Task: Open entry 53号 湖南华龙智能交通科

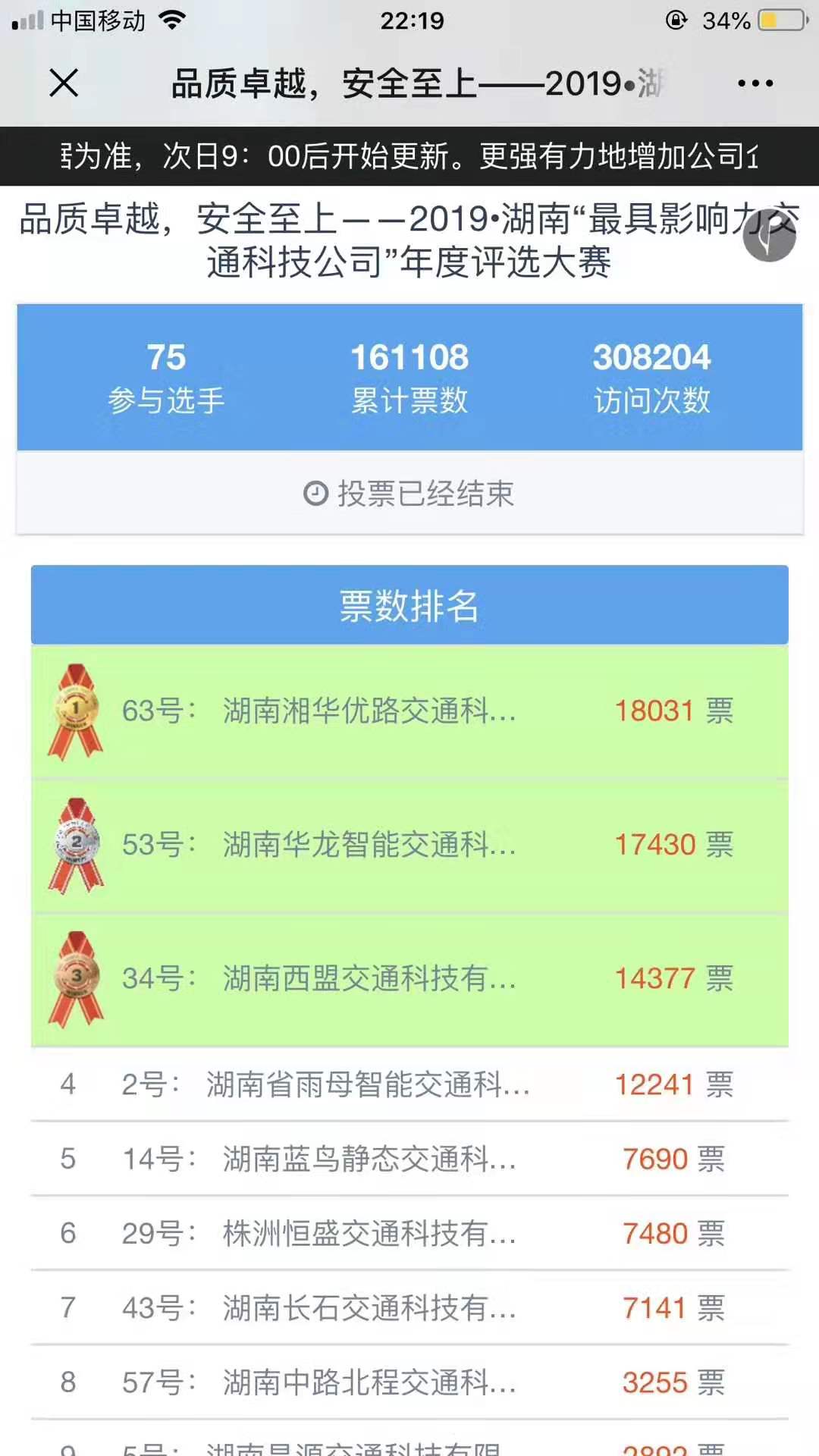Action: [x=369, y=845]
